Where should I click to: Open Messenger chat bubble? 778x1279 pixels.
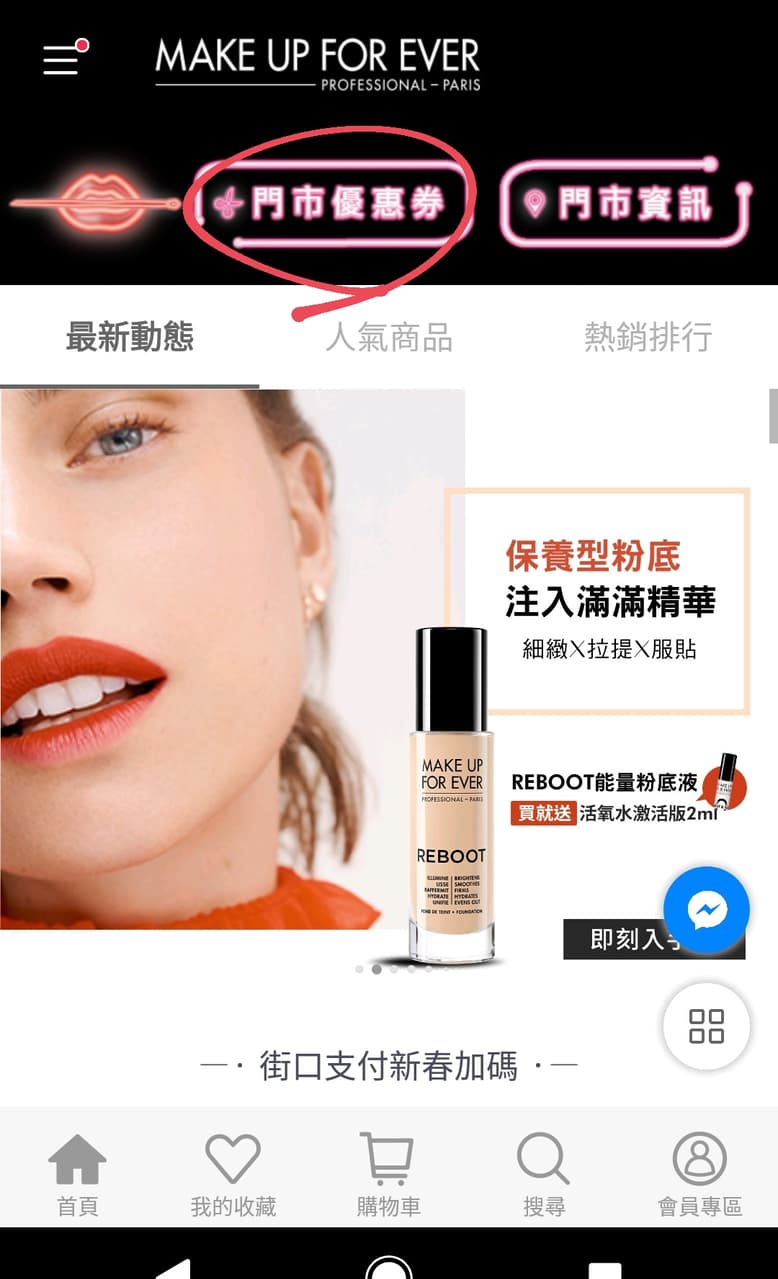[706, 910]
